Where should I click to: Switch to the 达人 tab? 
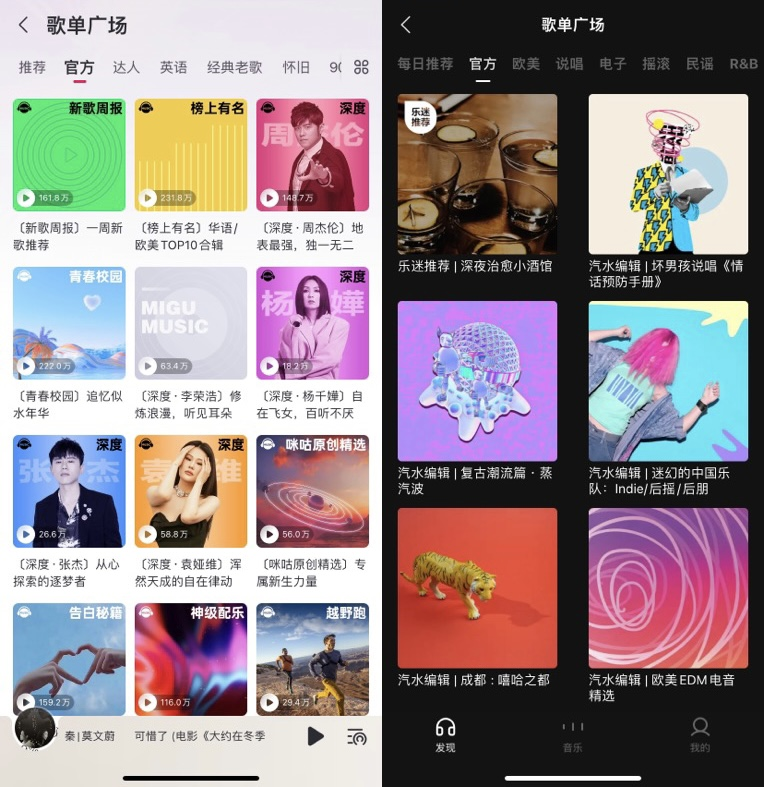coord(126,67)
